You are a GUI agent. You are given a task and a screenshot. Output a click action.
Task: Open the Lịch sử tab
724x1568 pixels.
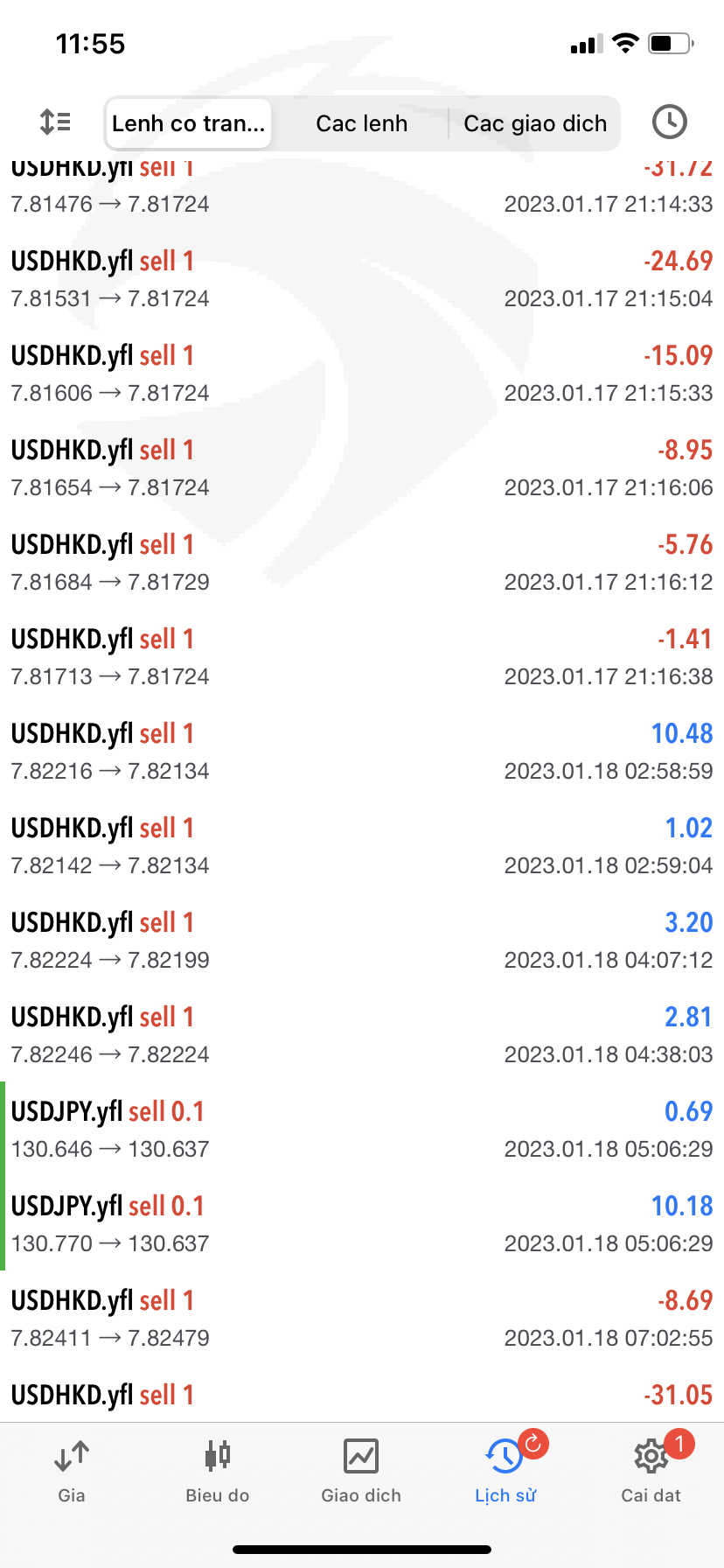505,1472
